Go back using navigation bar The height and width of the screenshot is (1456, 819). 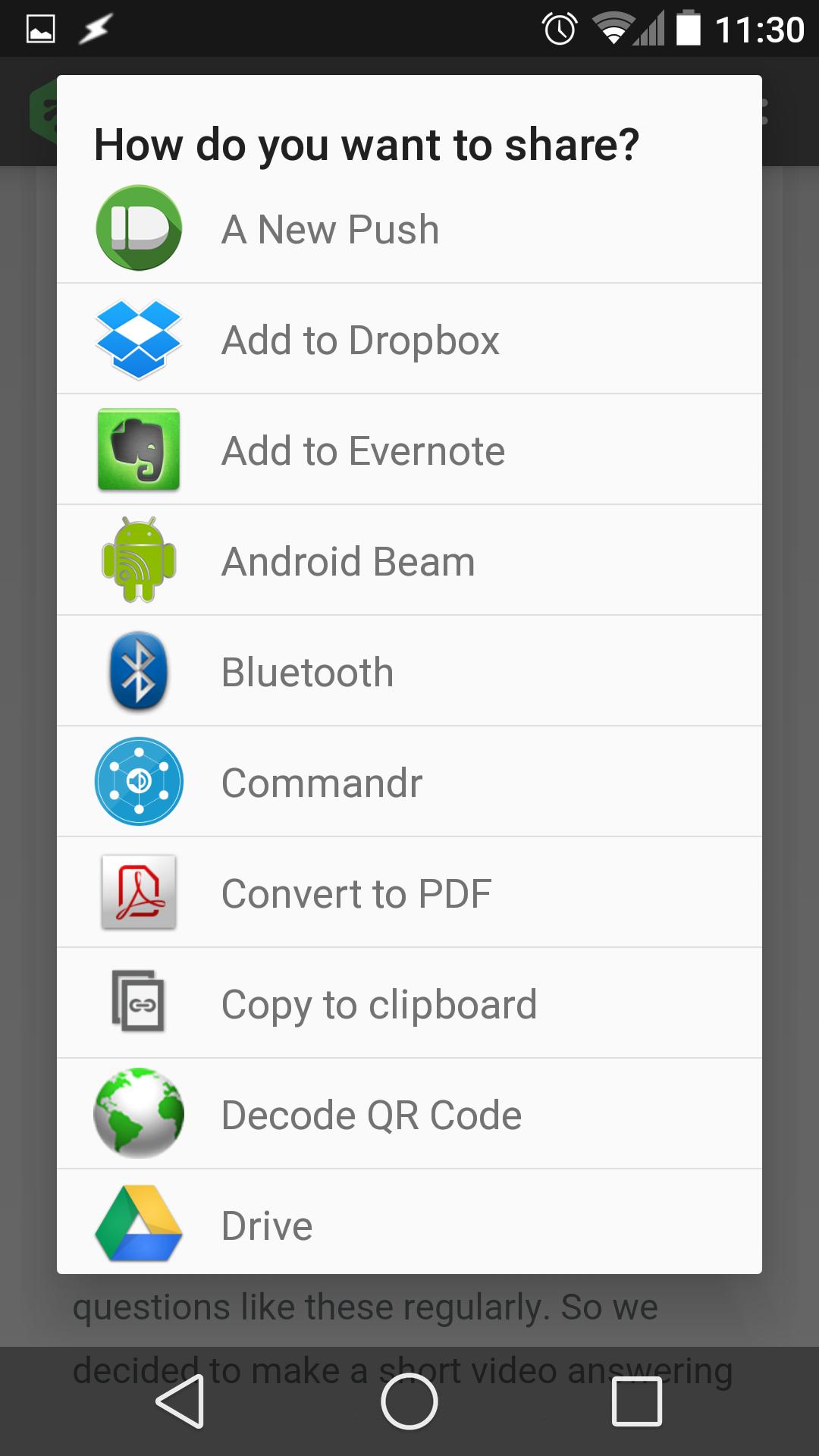[180, 1401]
